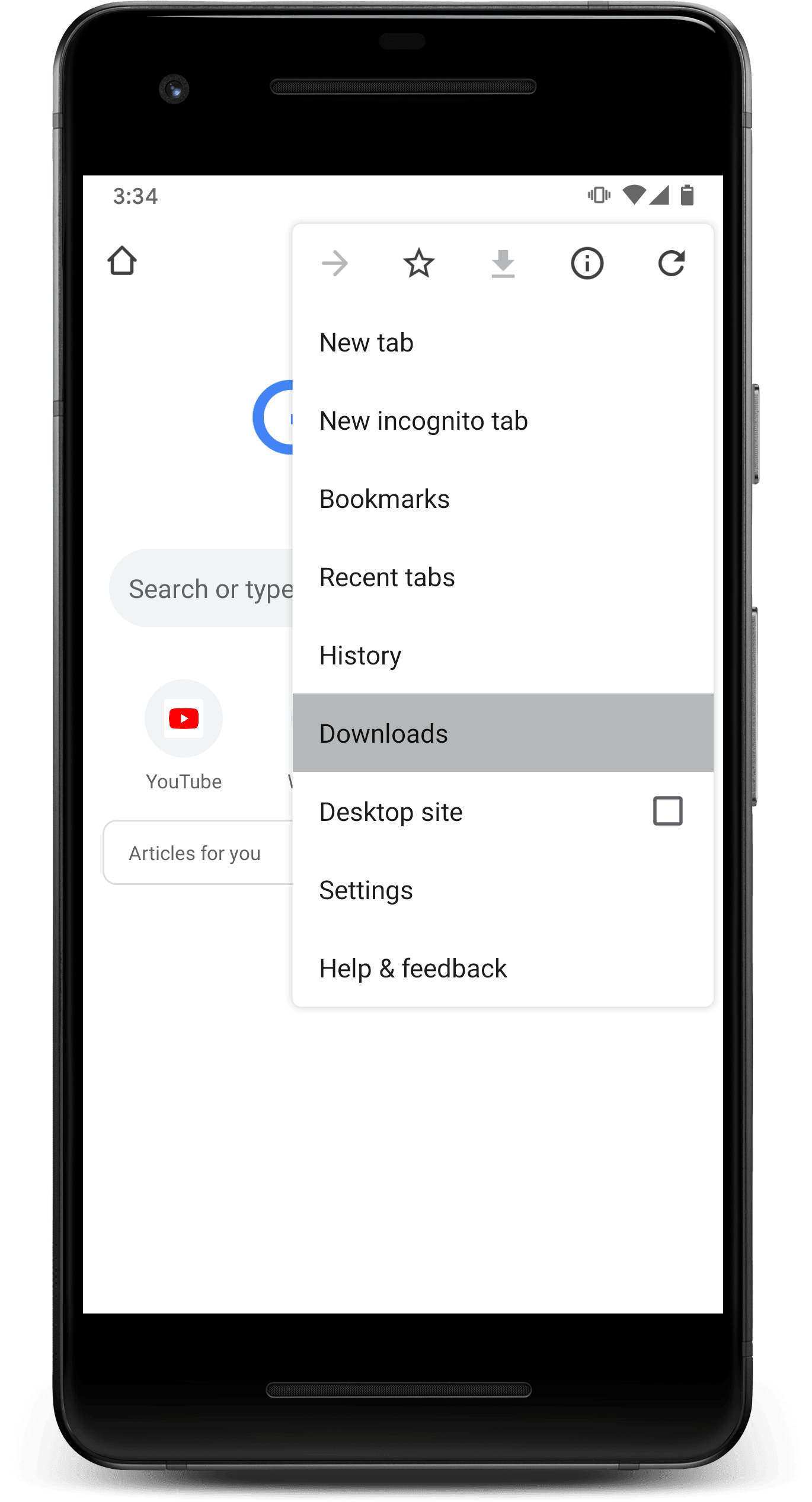Tap the Search or type box
Viewport: 812px width, 1502px height.
click(x=202, y=588)
